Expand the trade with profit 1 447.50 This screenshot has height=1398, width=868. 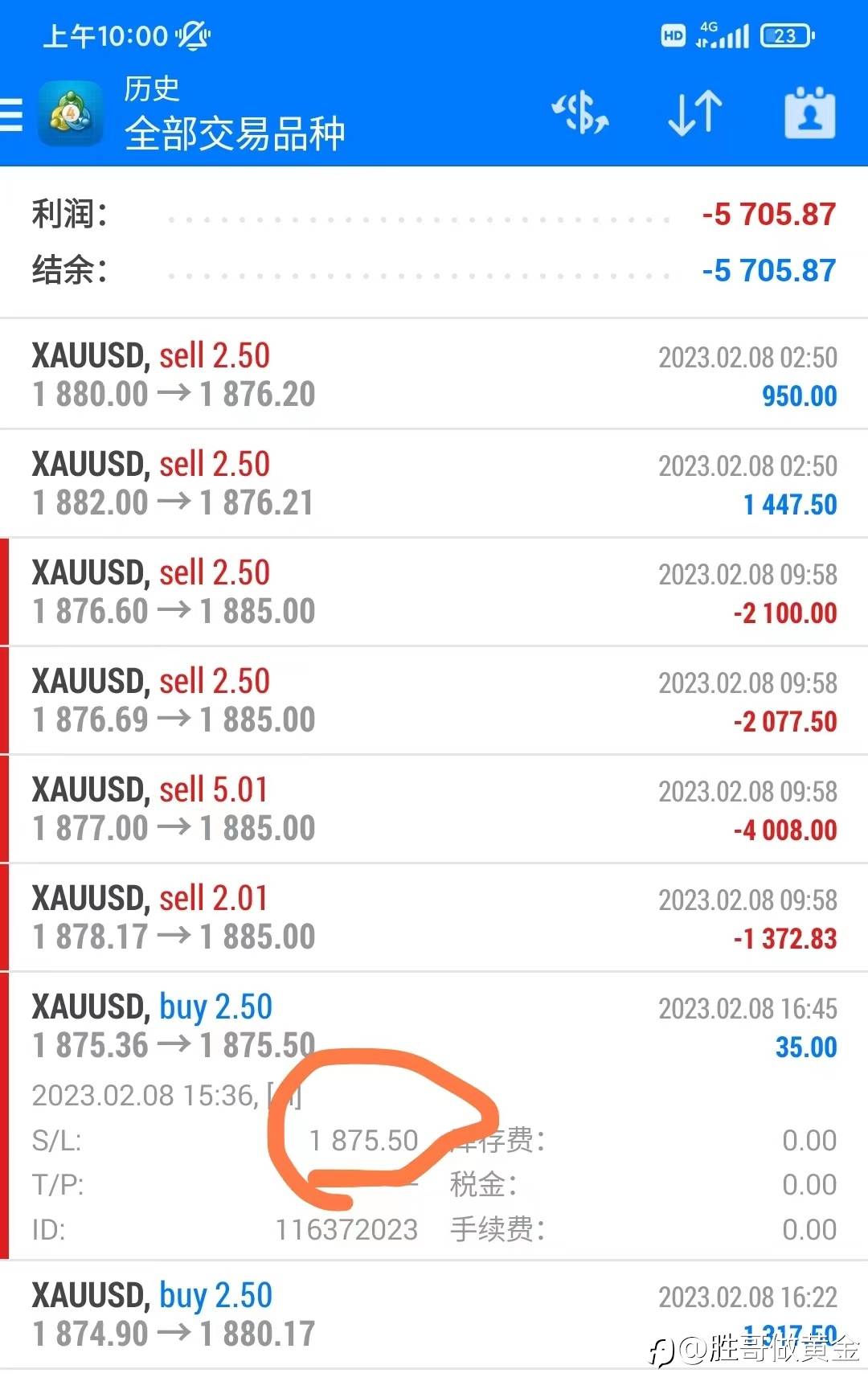point(434,483)
